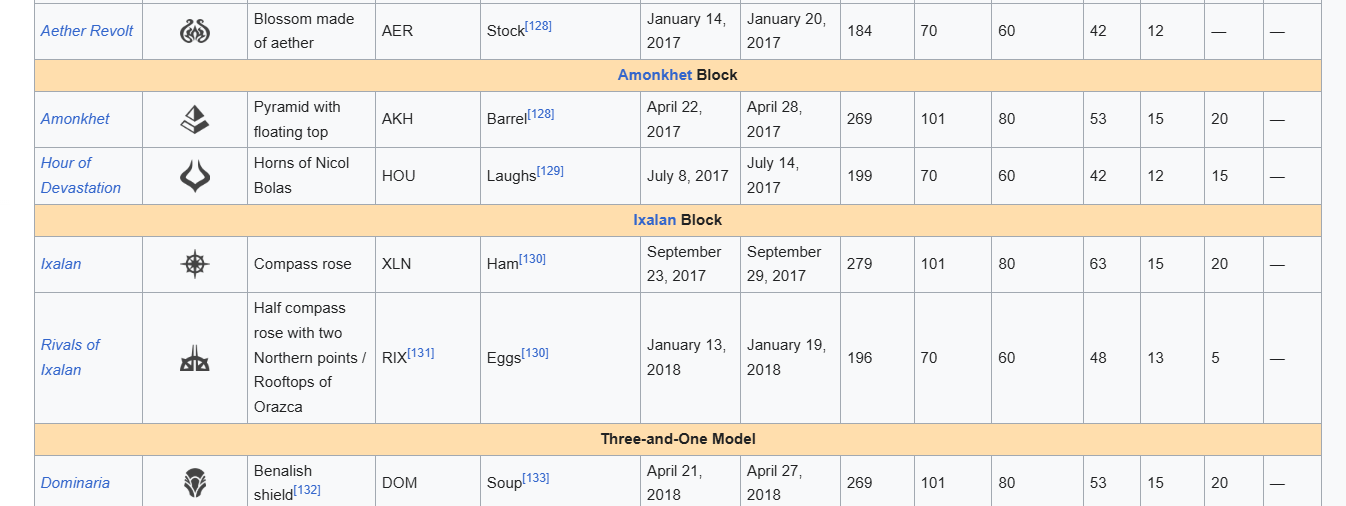Open the Hour of Devastation link
1346x506 pixels.
81,175
